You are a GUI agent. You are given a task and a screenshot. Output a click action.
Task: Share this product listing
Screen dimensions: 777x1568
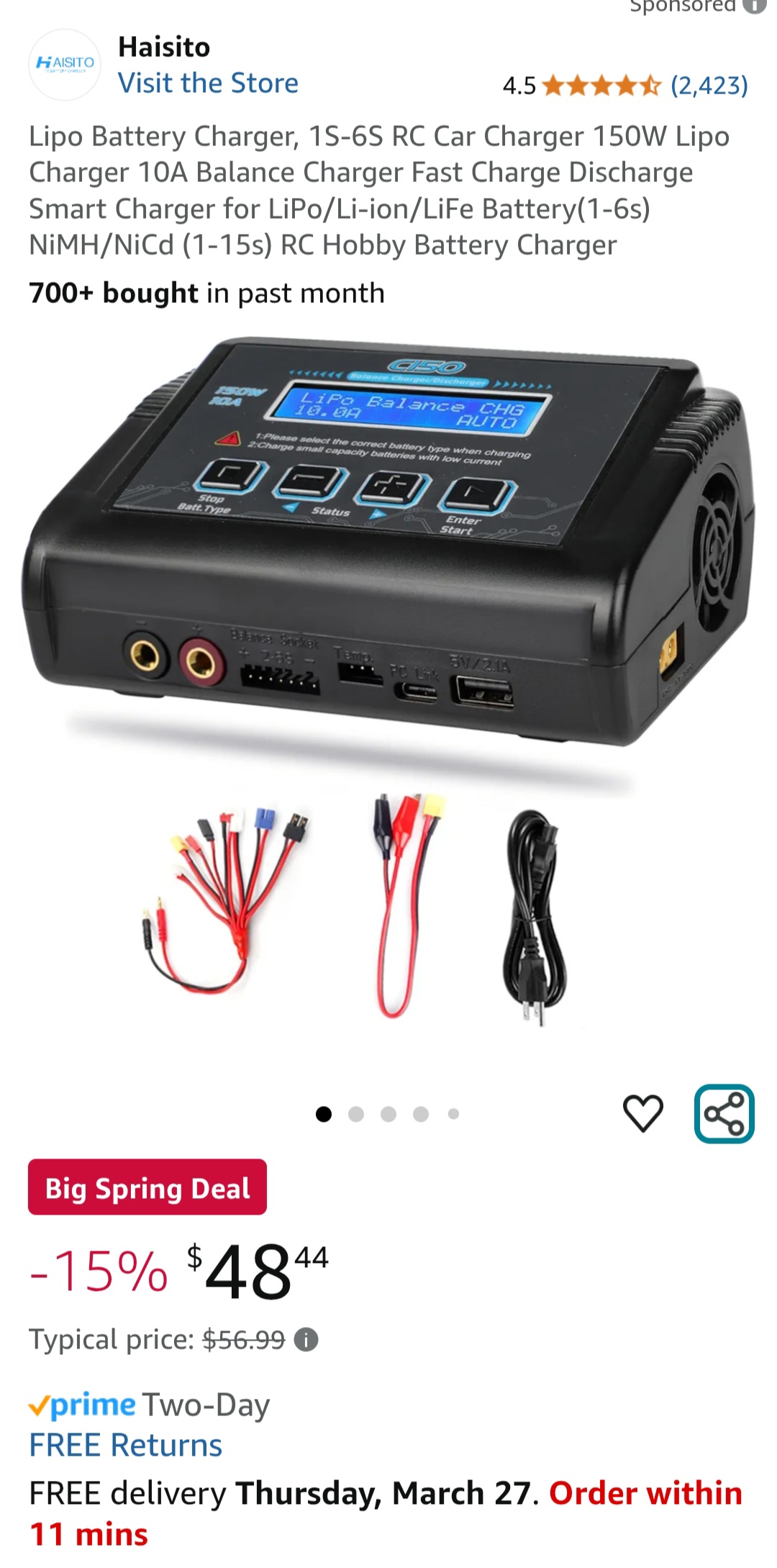[724, 1113]
